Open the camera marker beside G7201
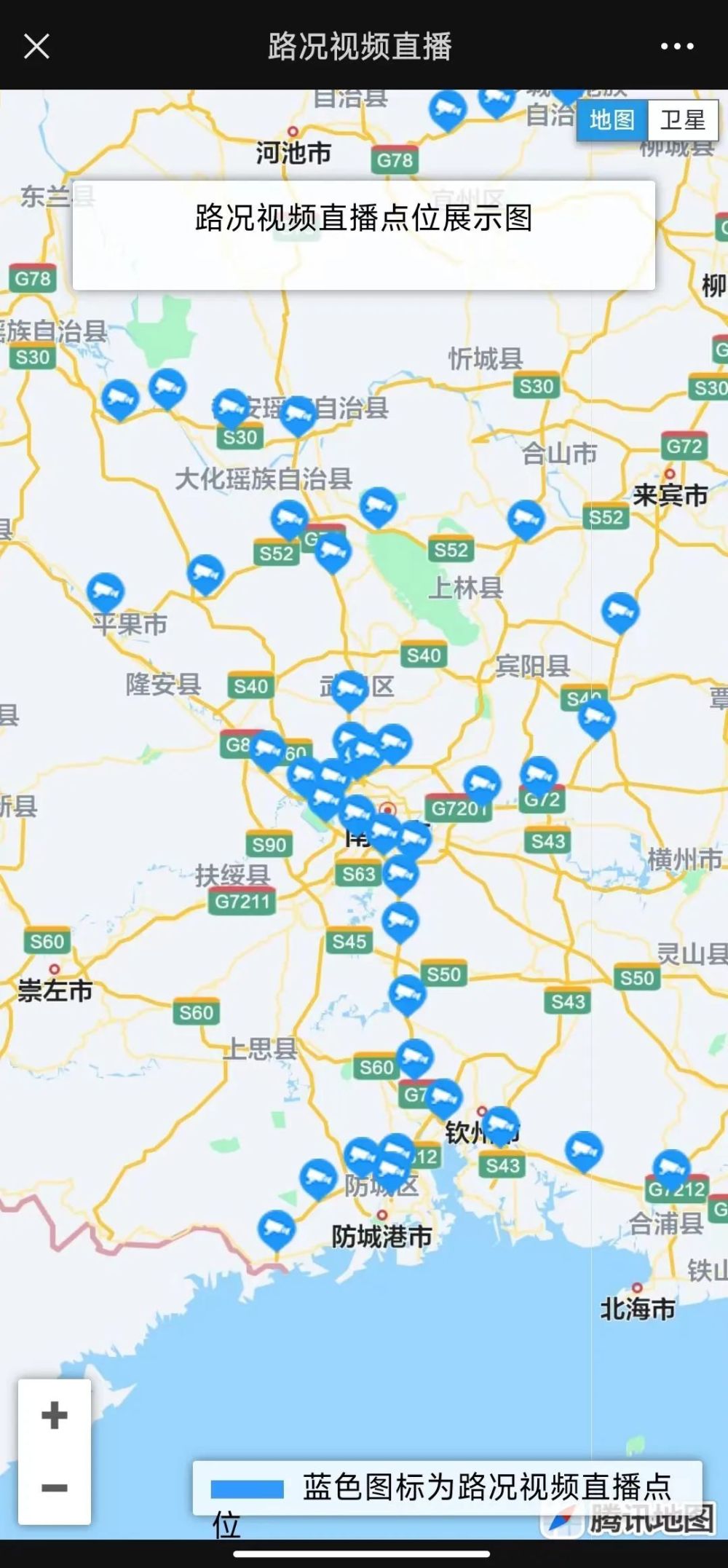728x1568 pixels. [482, 784]
